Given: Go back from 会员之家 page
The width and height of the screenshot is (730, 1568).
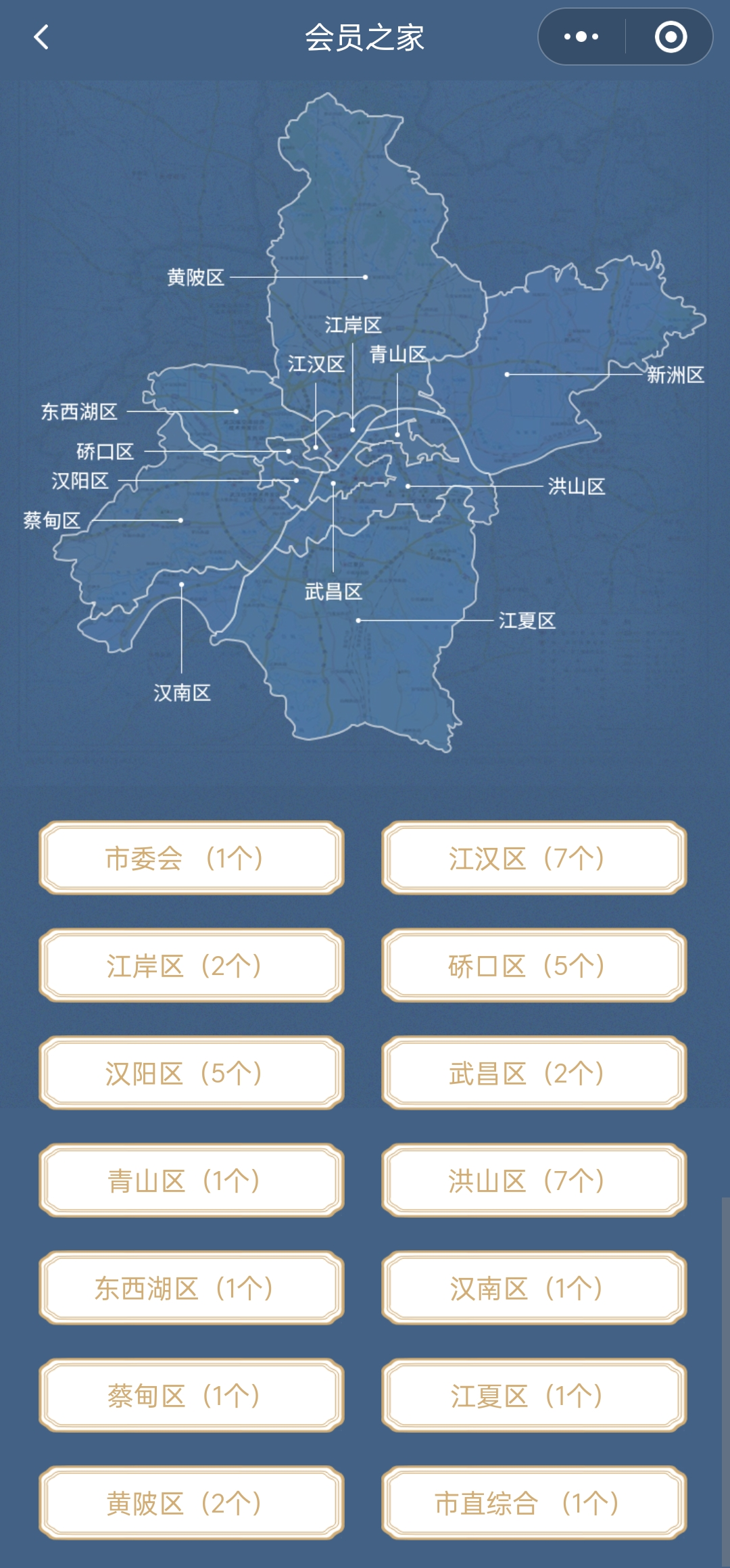Looking at the screenshot, I should (x=41, y=37).
